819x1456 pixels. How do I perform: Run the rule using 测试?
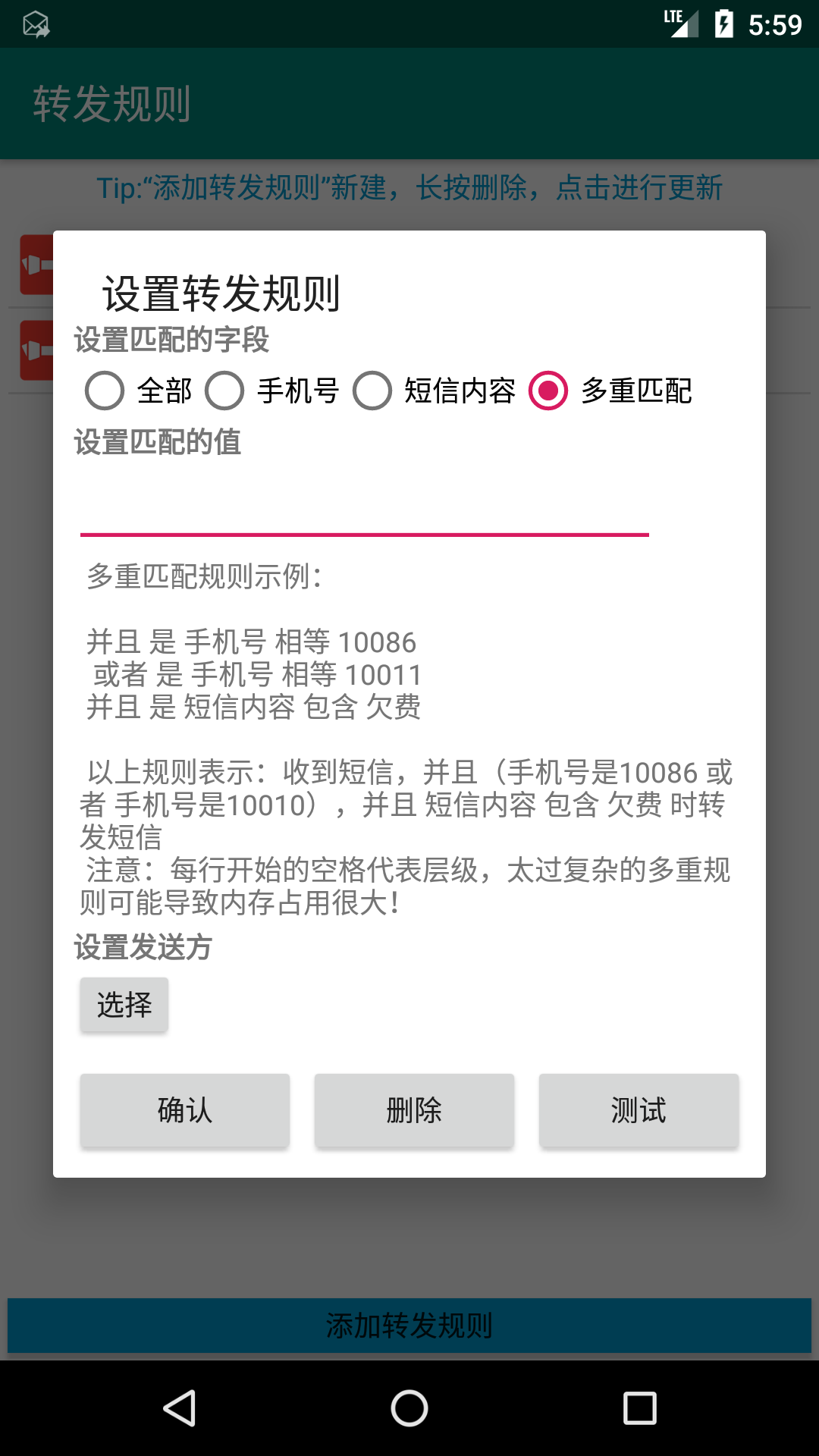coord(639,1110)
